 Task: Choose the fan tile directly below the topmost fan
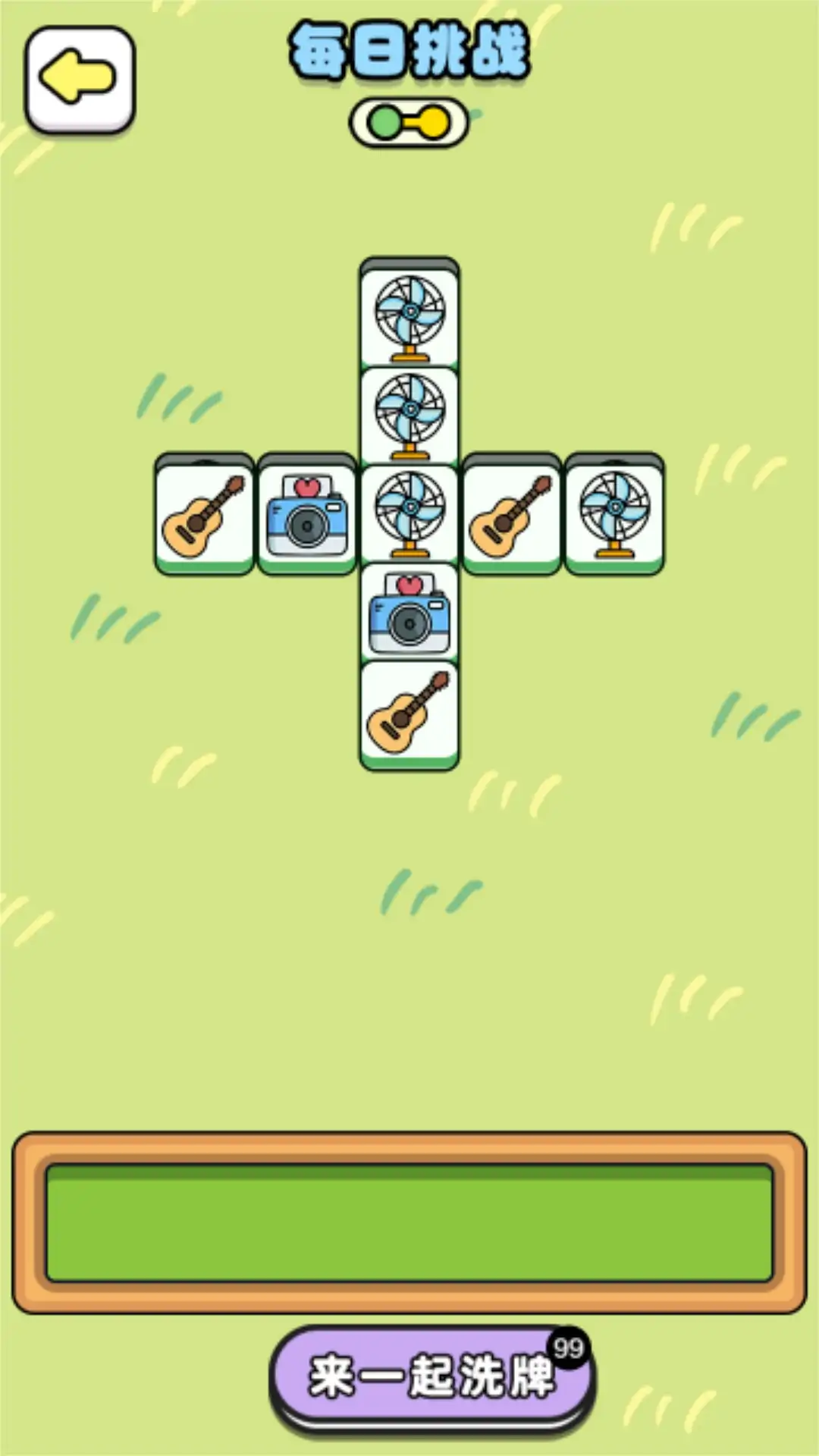coord(409,416)
